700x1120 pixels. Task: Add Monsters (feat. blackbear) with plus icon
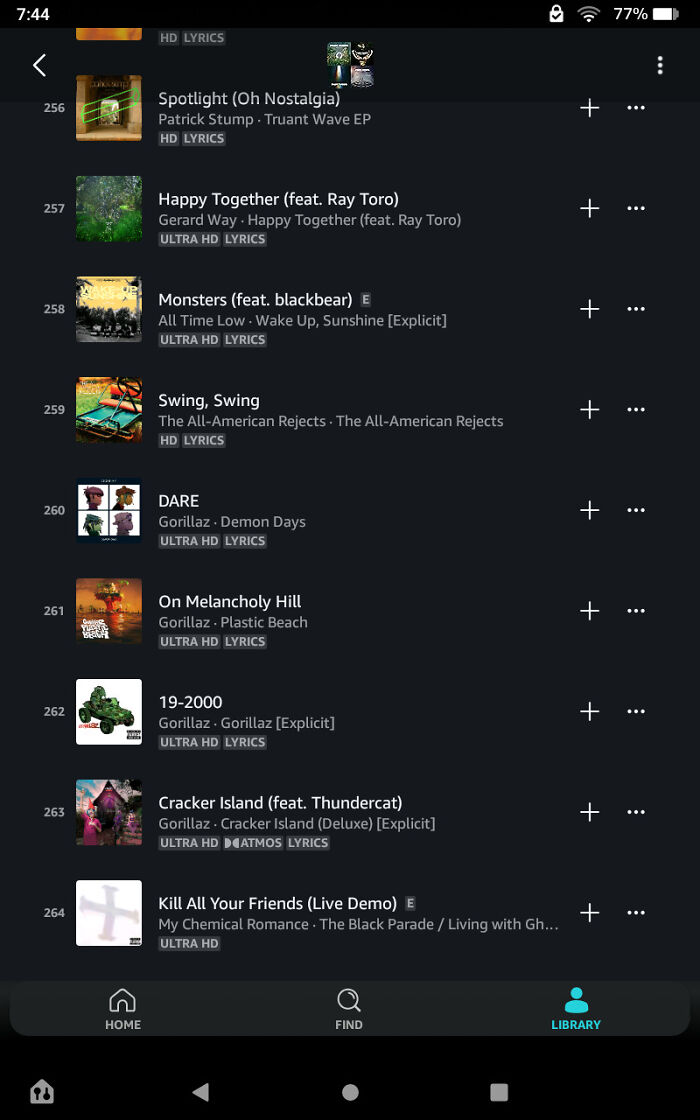coord(589,309)
